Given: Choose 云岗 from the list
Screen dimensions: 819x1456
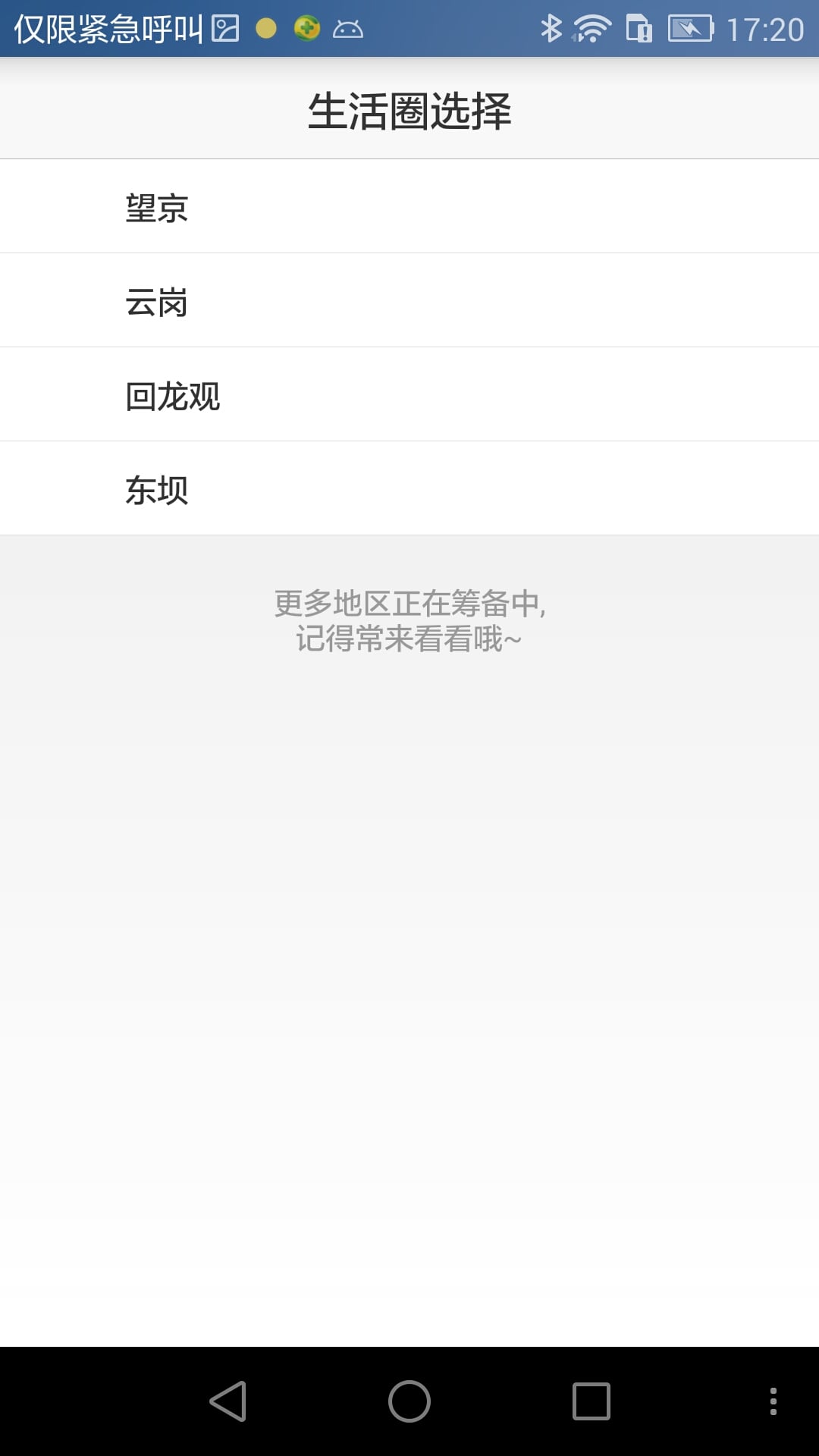Looking at the screenshot, I should [x=409, y=300].
